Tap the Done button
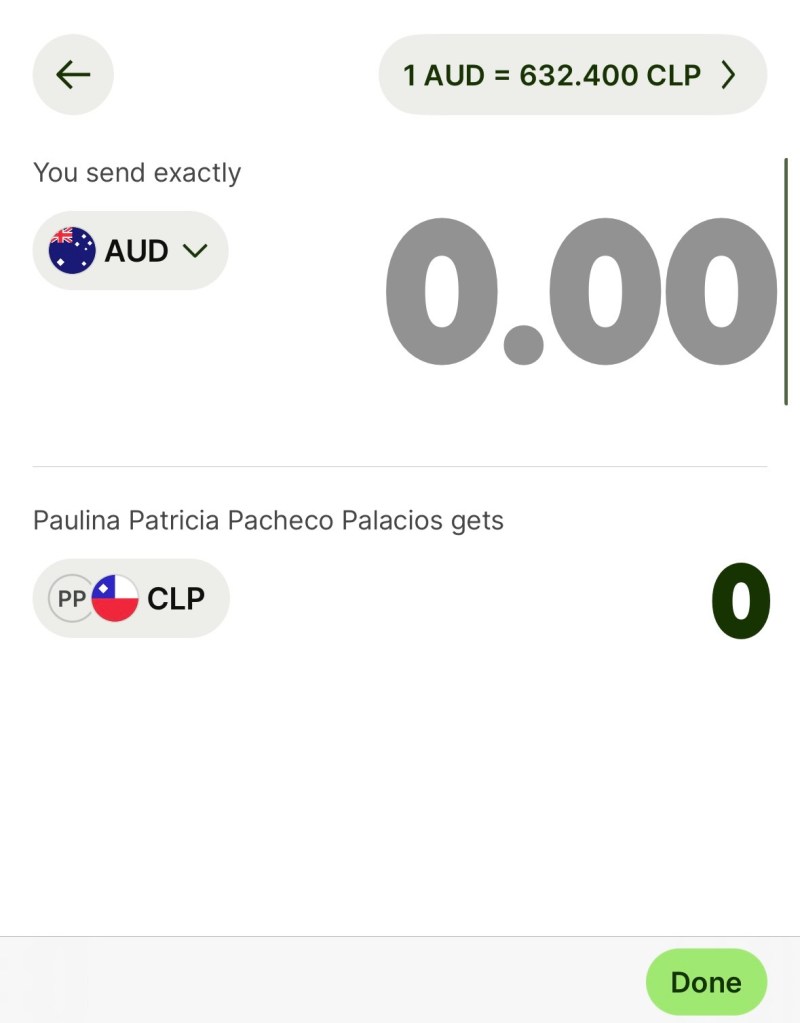Image resolution: width=800 pixels, height=1023 pixels. pyautogui.click(x=706, y=981)
